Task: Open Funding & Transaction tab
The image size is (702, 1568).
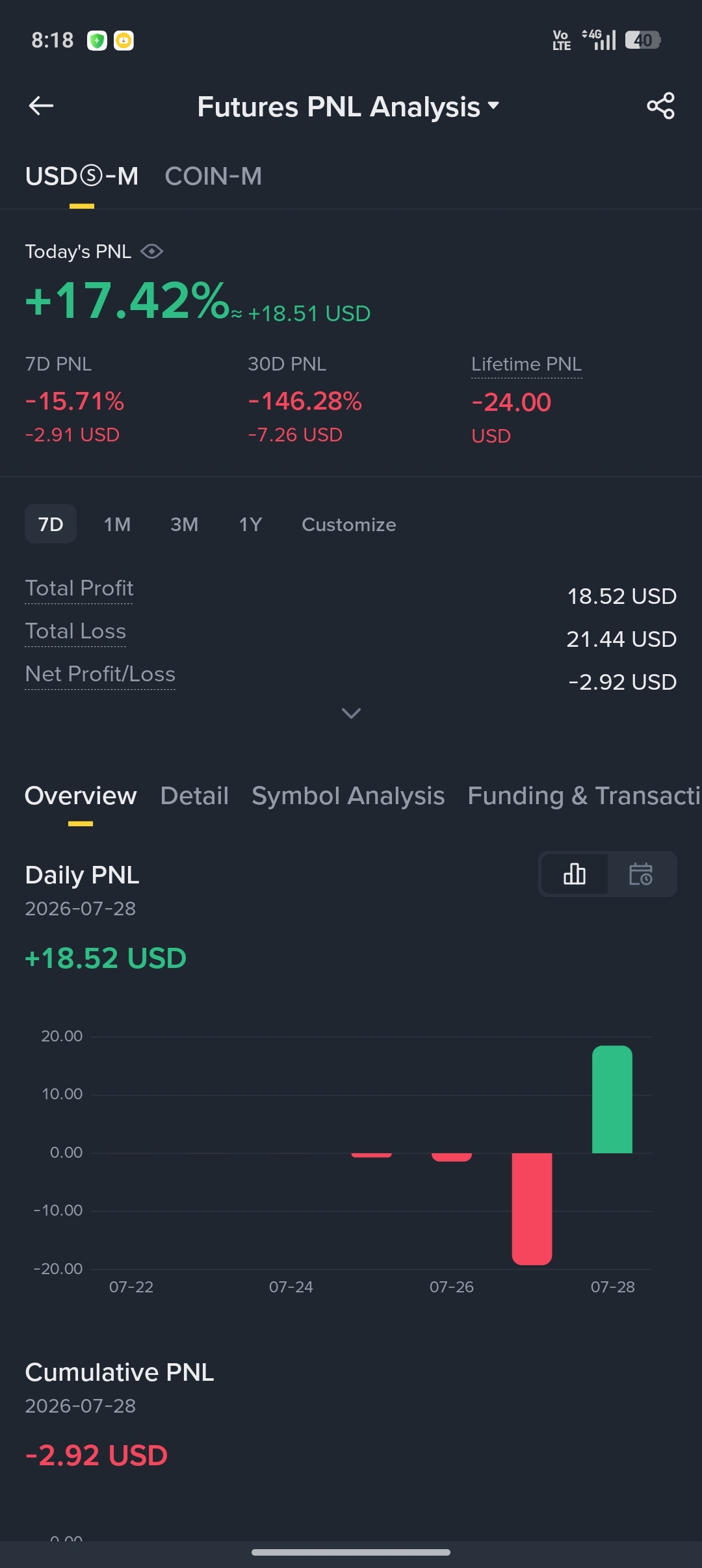Action: (584, 796)
